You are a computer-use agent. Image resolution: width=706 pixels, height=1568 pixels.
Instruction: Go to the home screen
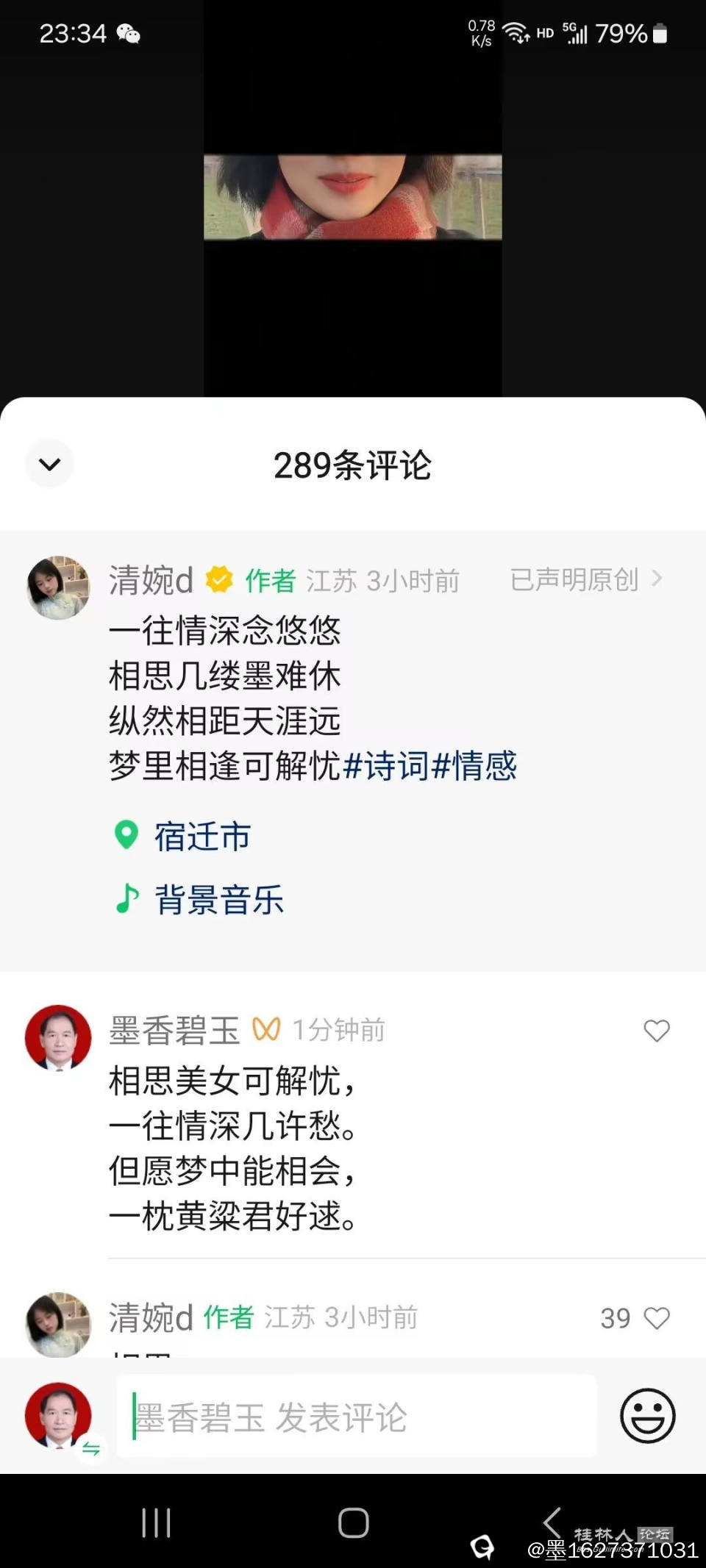click(353, 1522)
